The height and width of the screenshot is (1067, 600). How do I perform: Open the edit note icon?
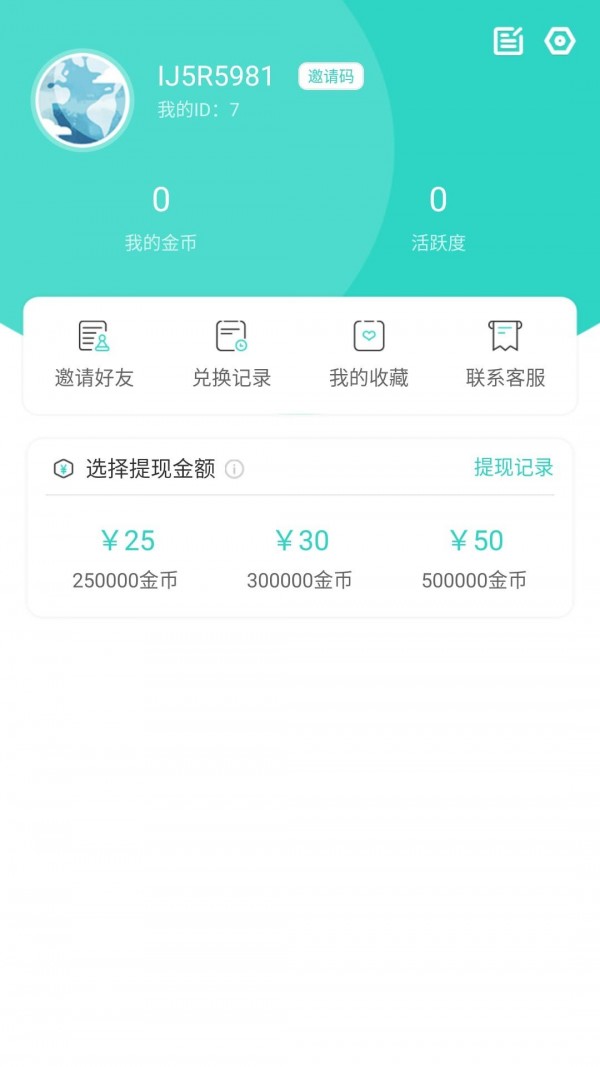pyautogui.click(x=508, y=41)
